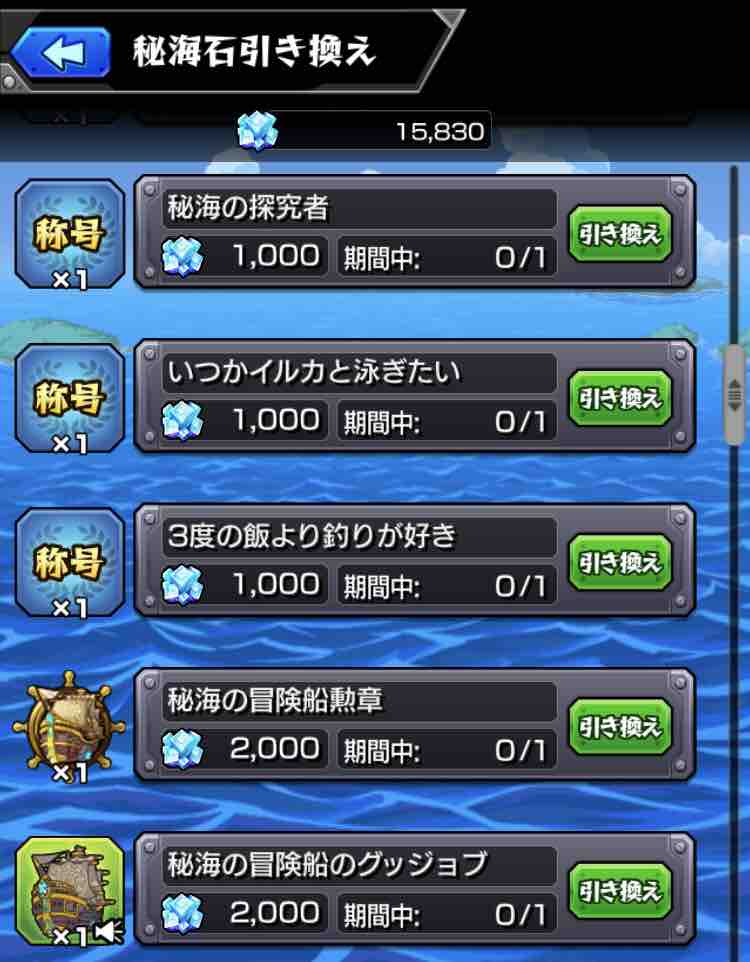750x962 pixels.
Task: Tap the crystal icon next to 2,000 cost
Action: pos(185,747)
